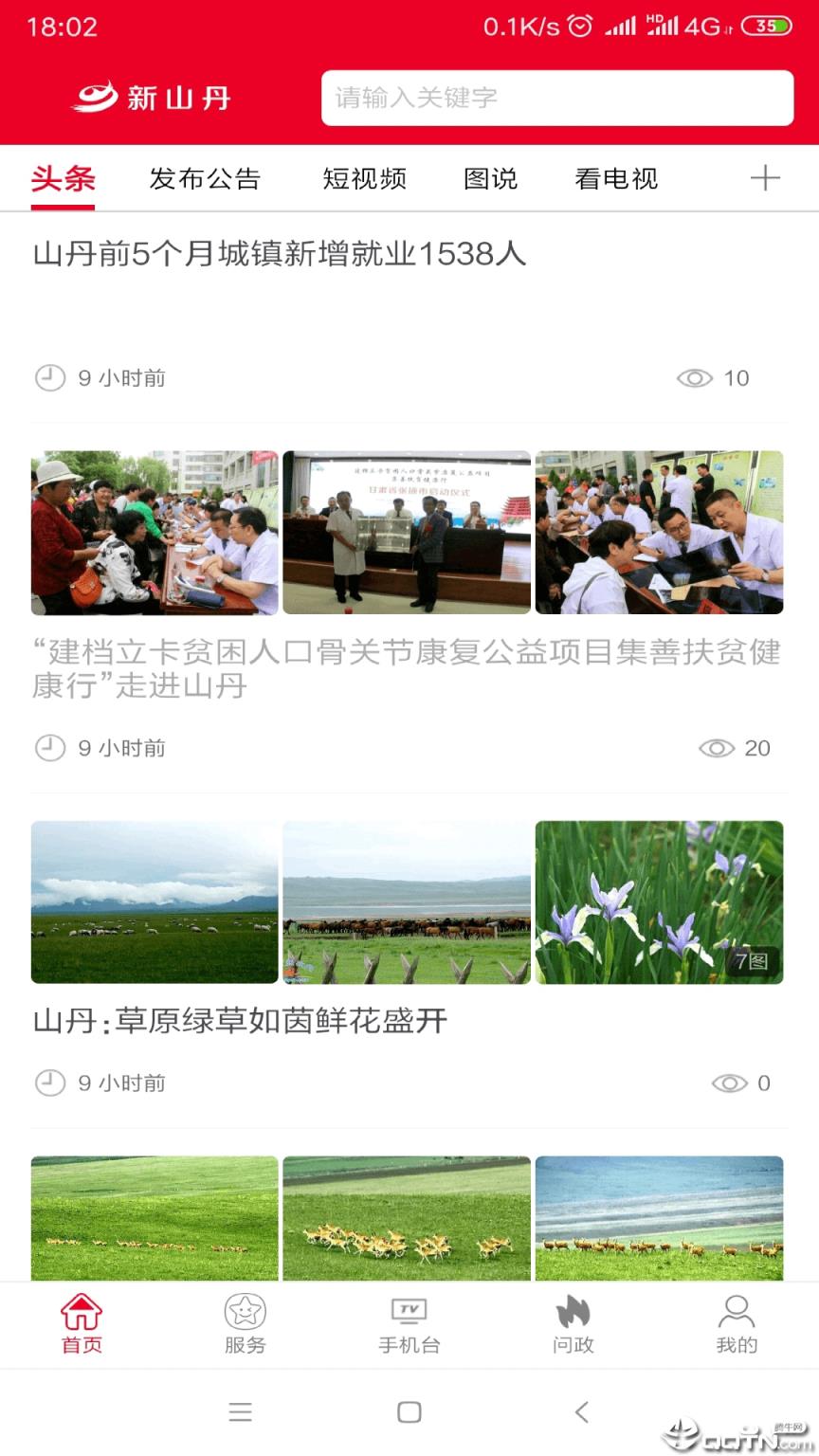Open the 我的 profile page
Screen dimensions: 819x1456
tap(737, 1324)
